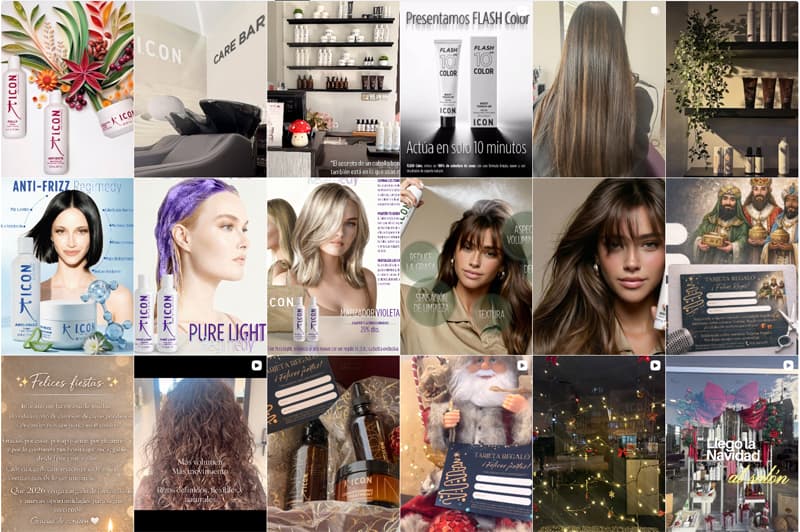Open the Anti-Frizz Regimedy post

click(66, 265)
